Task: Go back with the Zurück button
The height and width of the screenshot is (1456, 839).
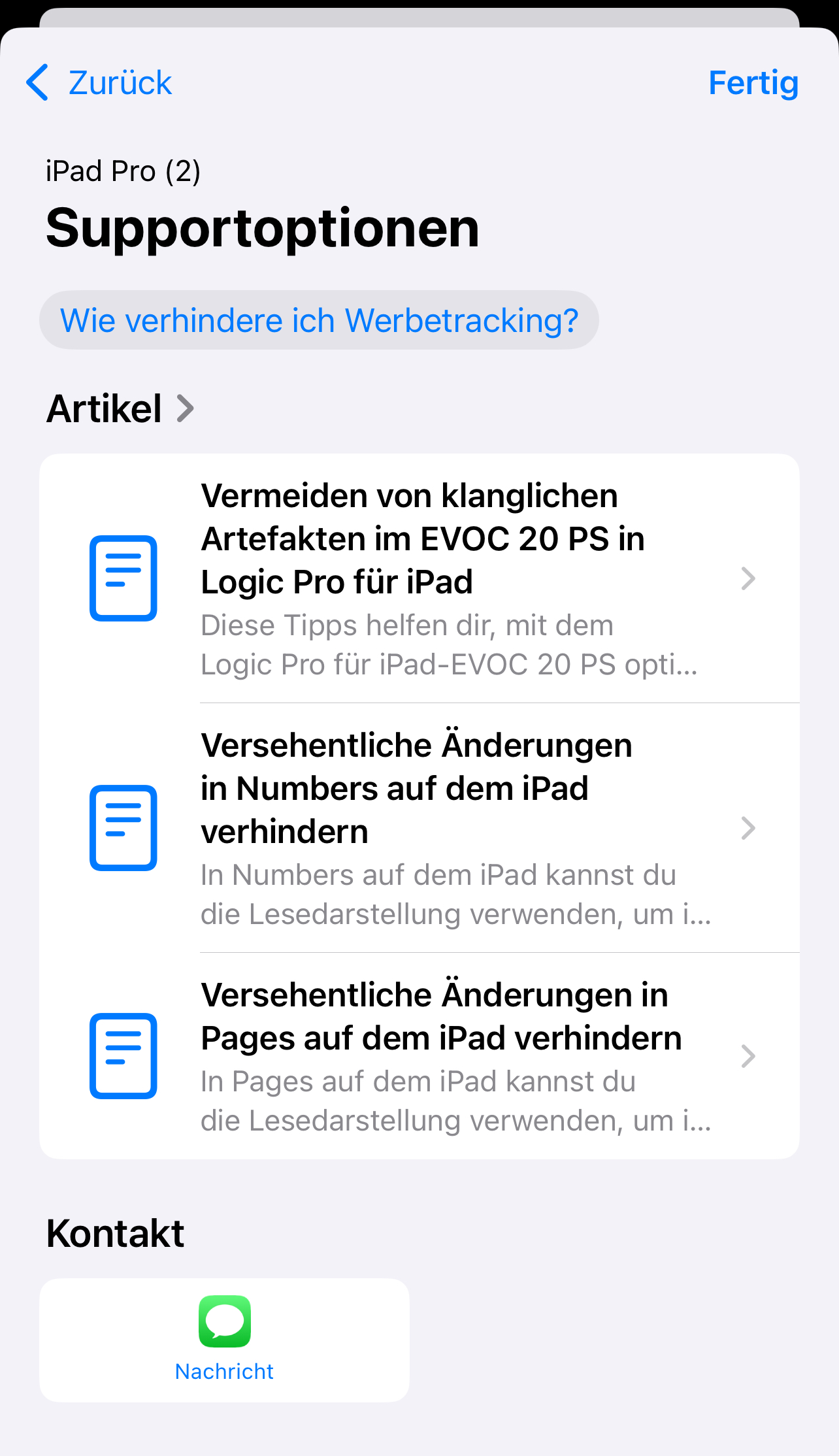Action: pos(99,83)
